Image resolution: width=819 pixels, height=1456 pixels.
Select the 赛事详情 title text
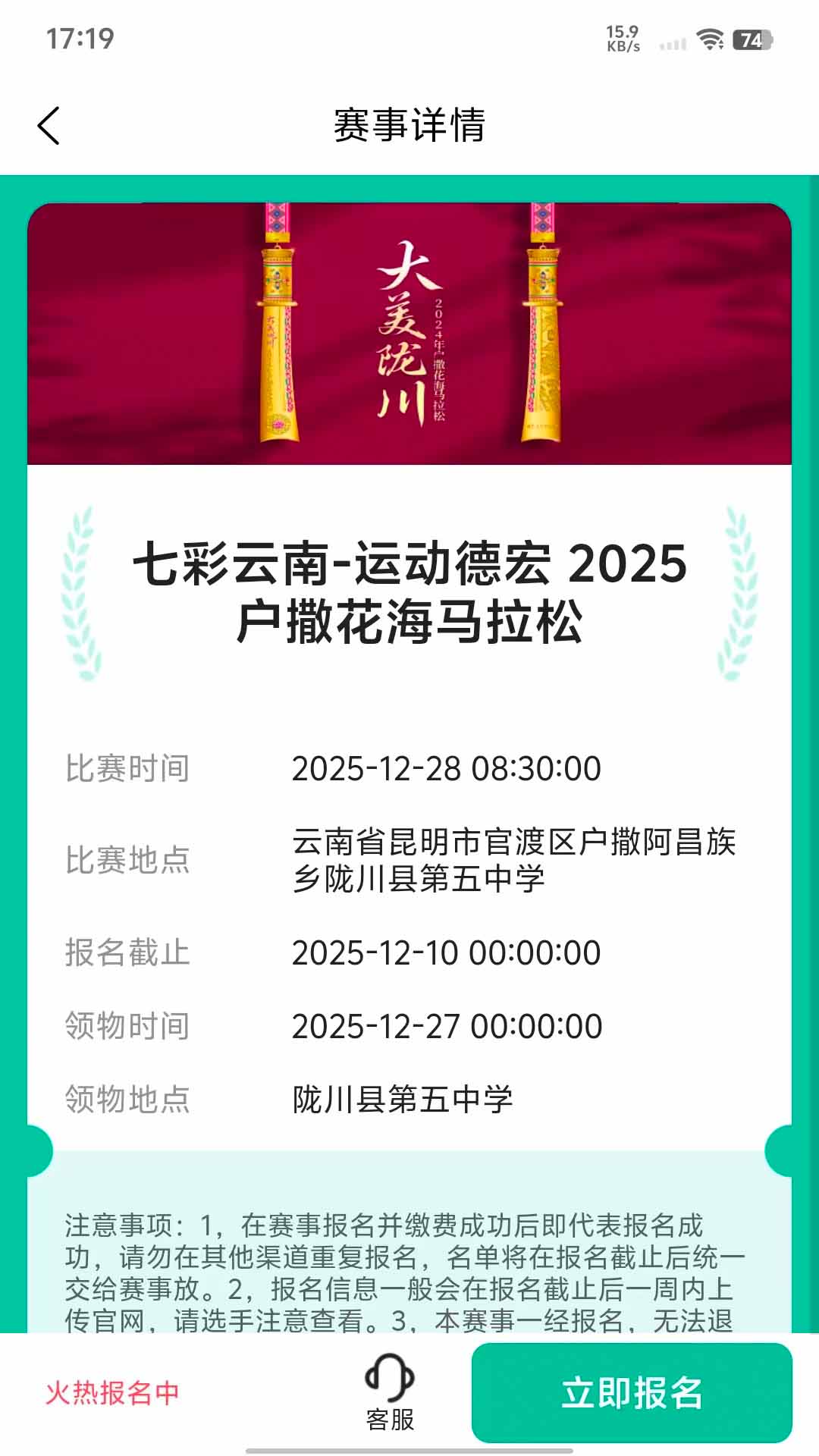tap(409, 126)
